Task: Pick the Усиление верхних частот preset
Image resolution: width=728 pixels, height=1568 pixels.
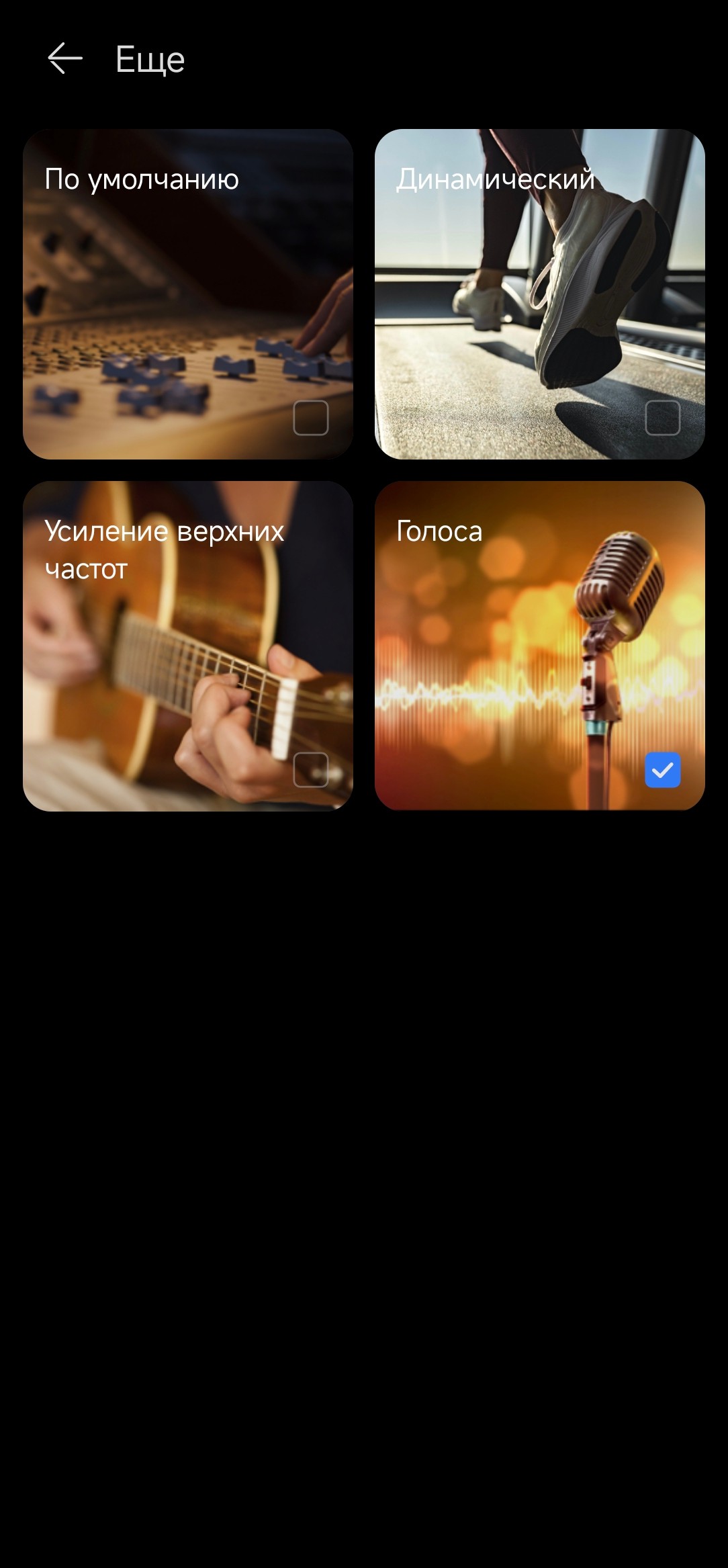Action: 188,646
